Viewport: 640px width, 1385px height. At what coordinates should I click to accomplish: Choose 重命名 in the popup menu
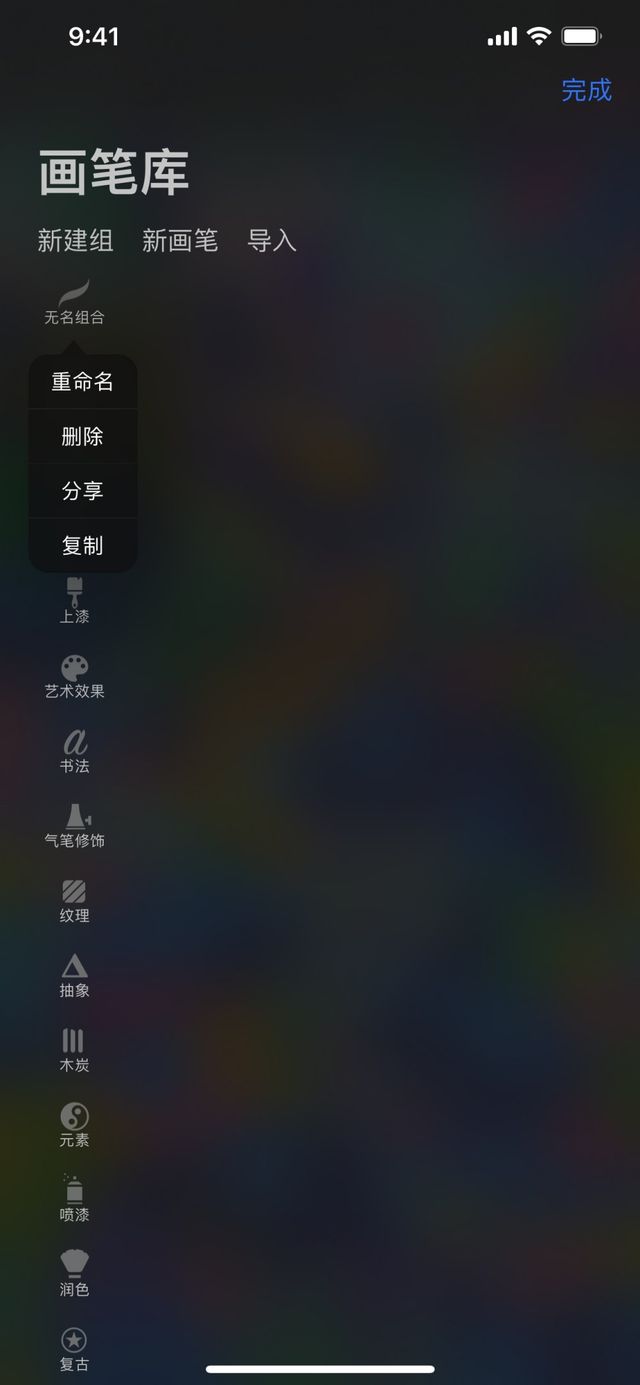tap(82, 382)
